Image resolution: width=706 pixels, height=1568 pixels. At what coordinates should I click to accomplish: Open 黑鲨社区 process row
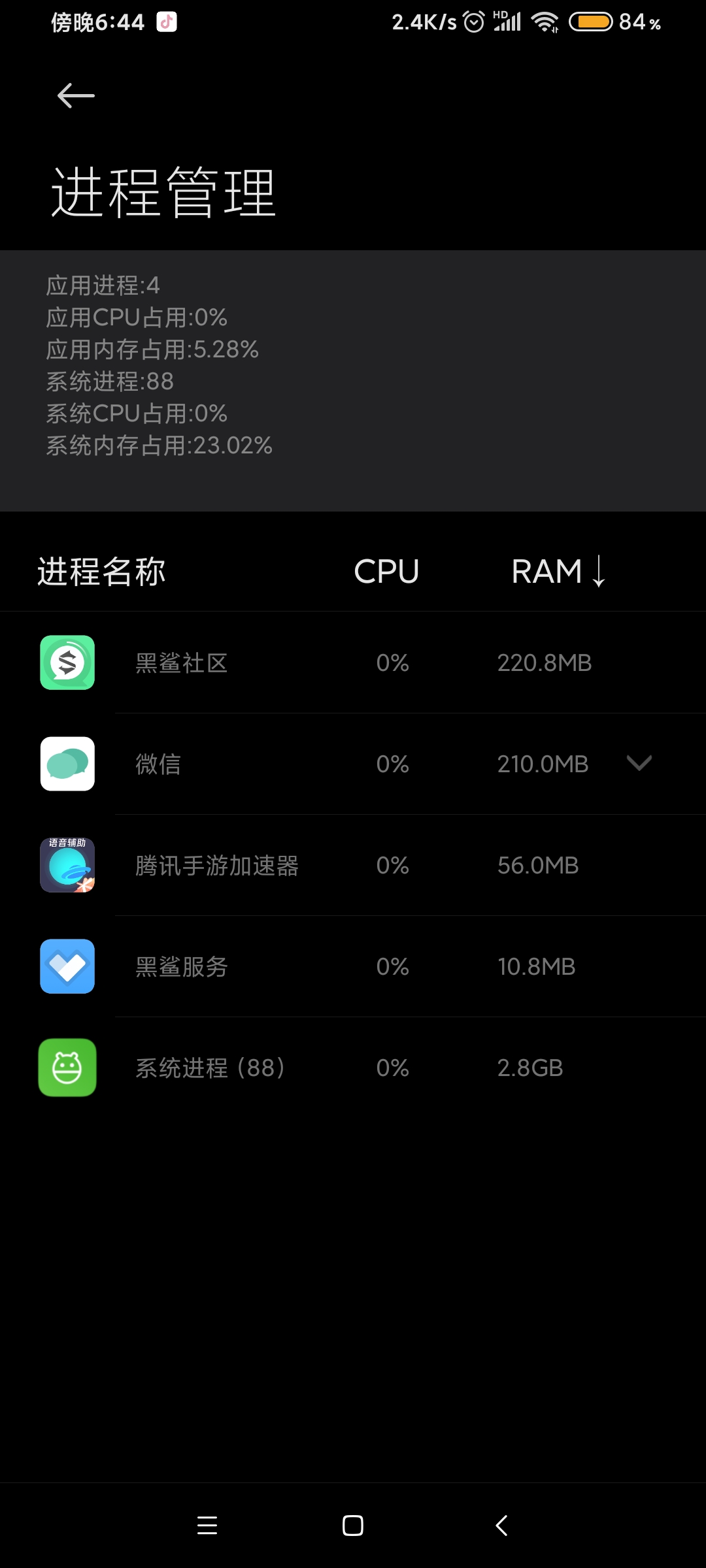pos(353,662)
